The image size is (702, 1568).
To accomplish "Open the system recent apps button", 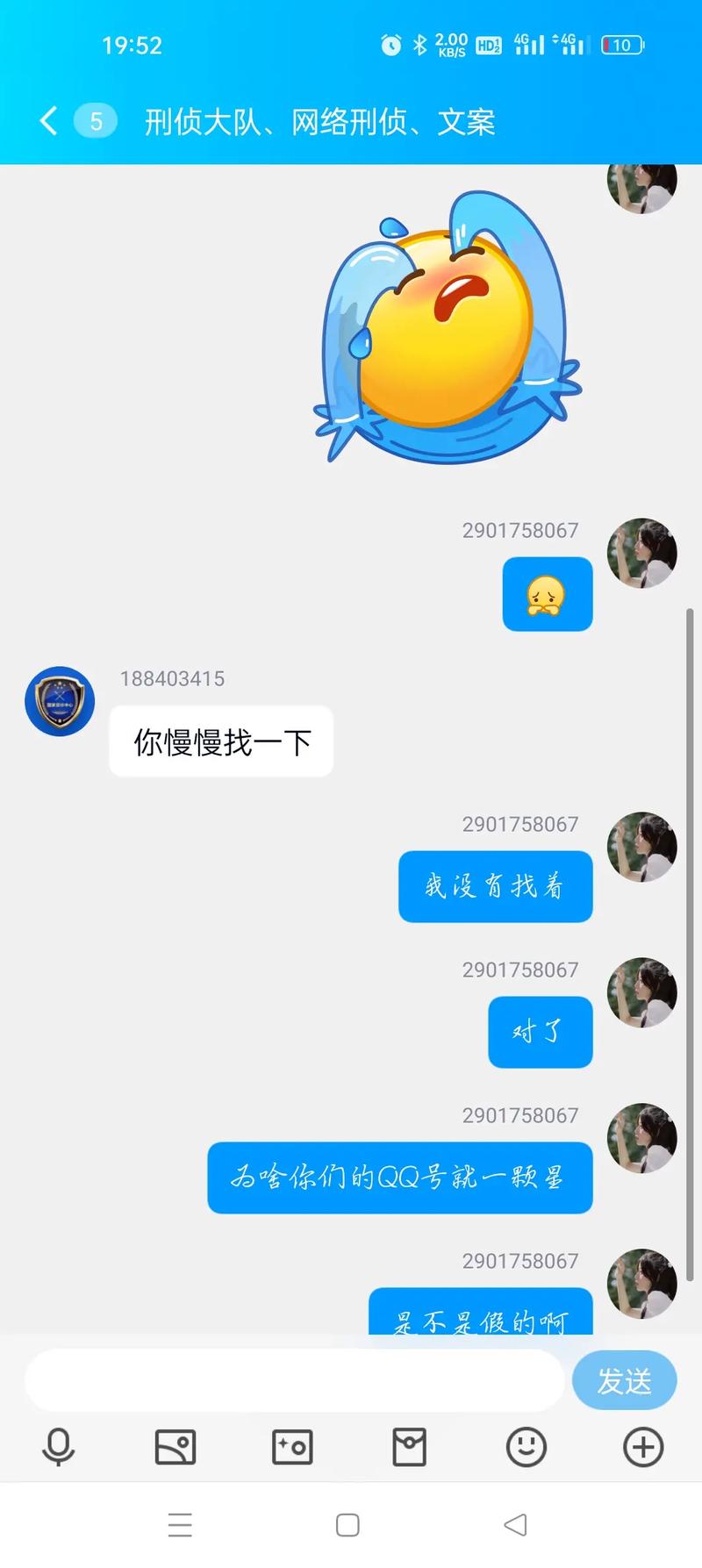I will 180,1525.
